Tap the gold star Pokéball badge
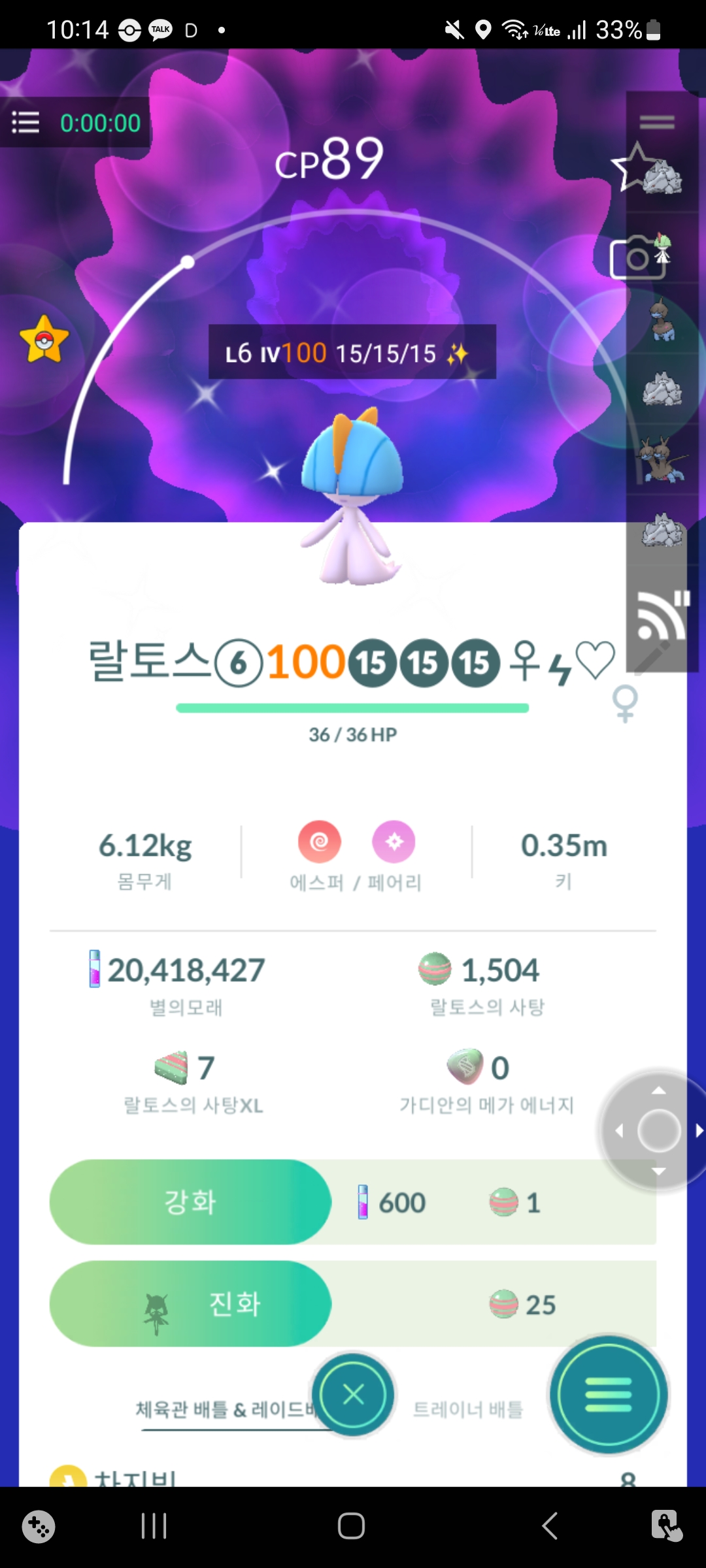Screen dimensions: 706x1568 coord(44,340)
